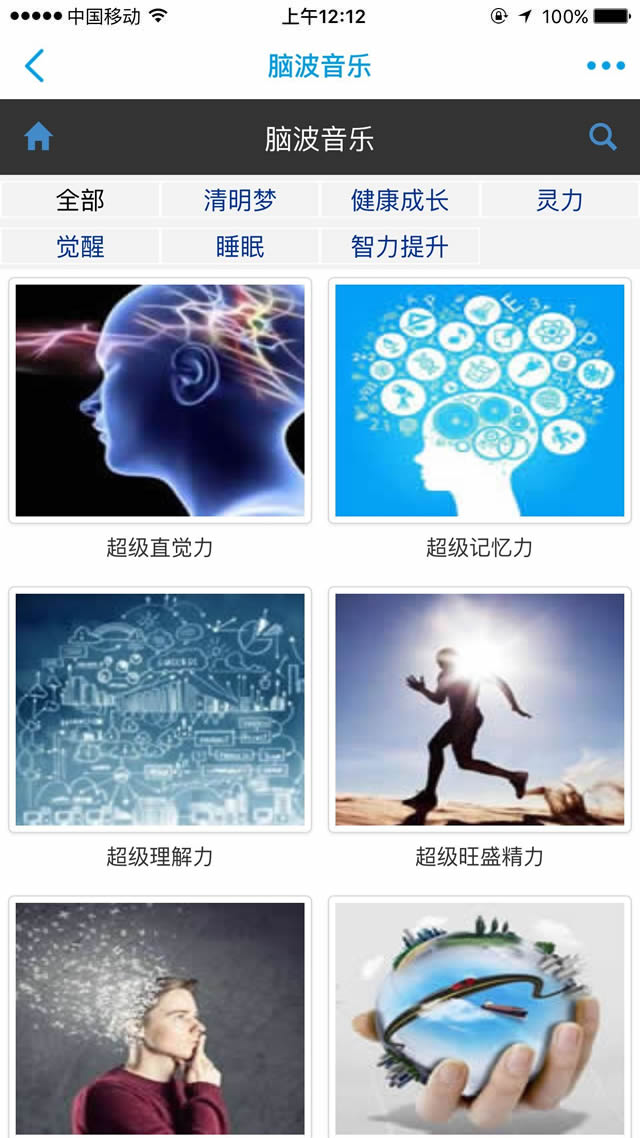
Task: View the 智力提升 category
Action: pos(400,246)
